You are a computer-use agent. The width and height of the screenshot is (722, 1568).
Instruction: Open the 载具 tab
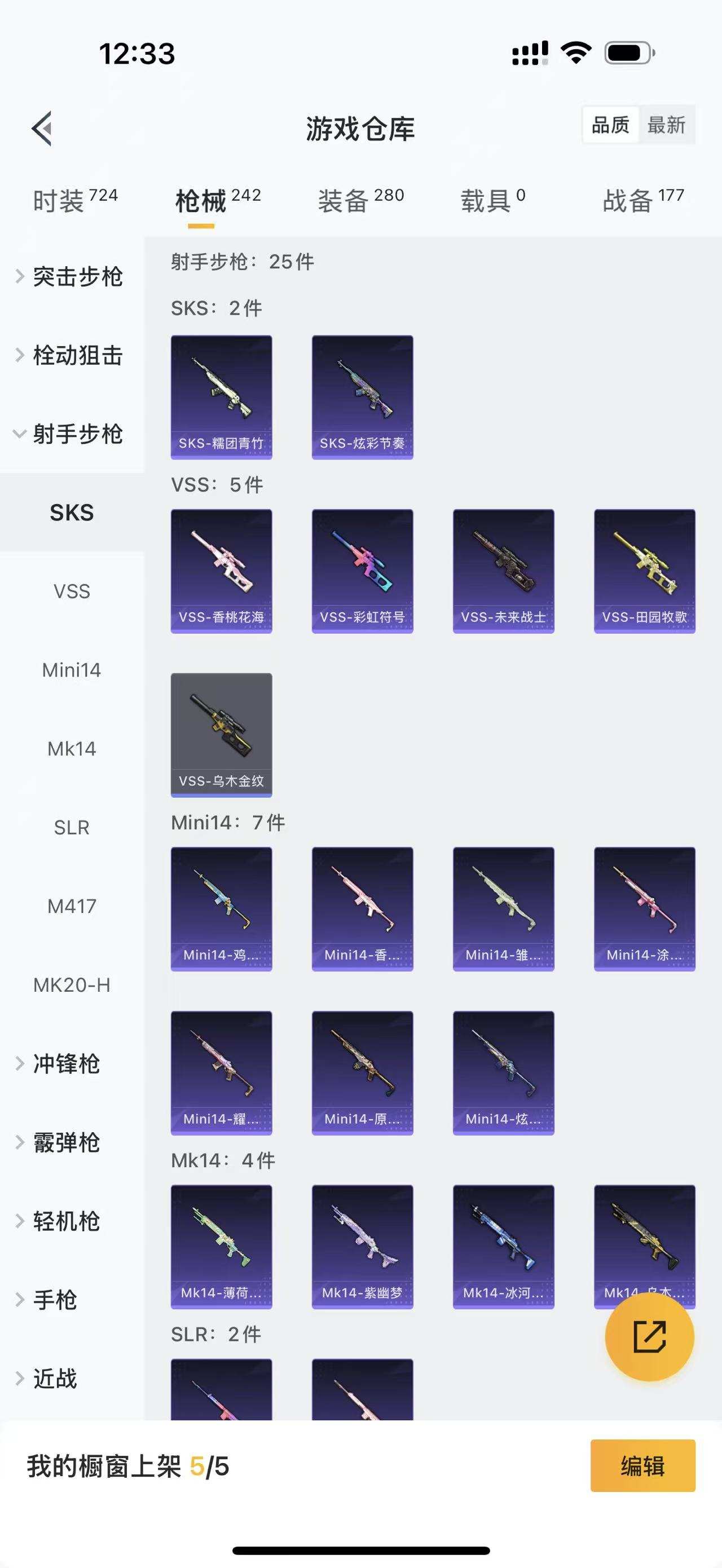[x=492, y=200]
